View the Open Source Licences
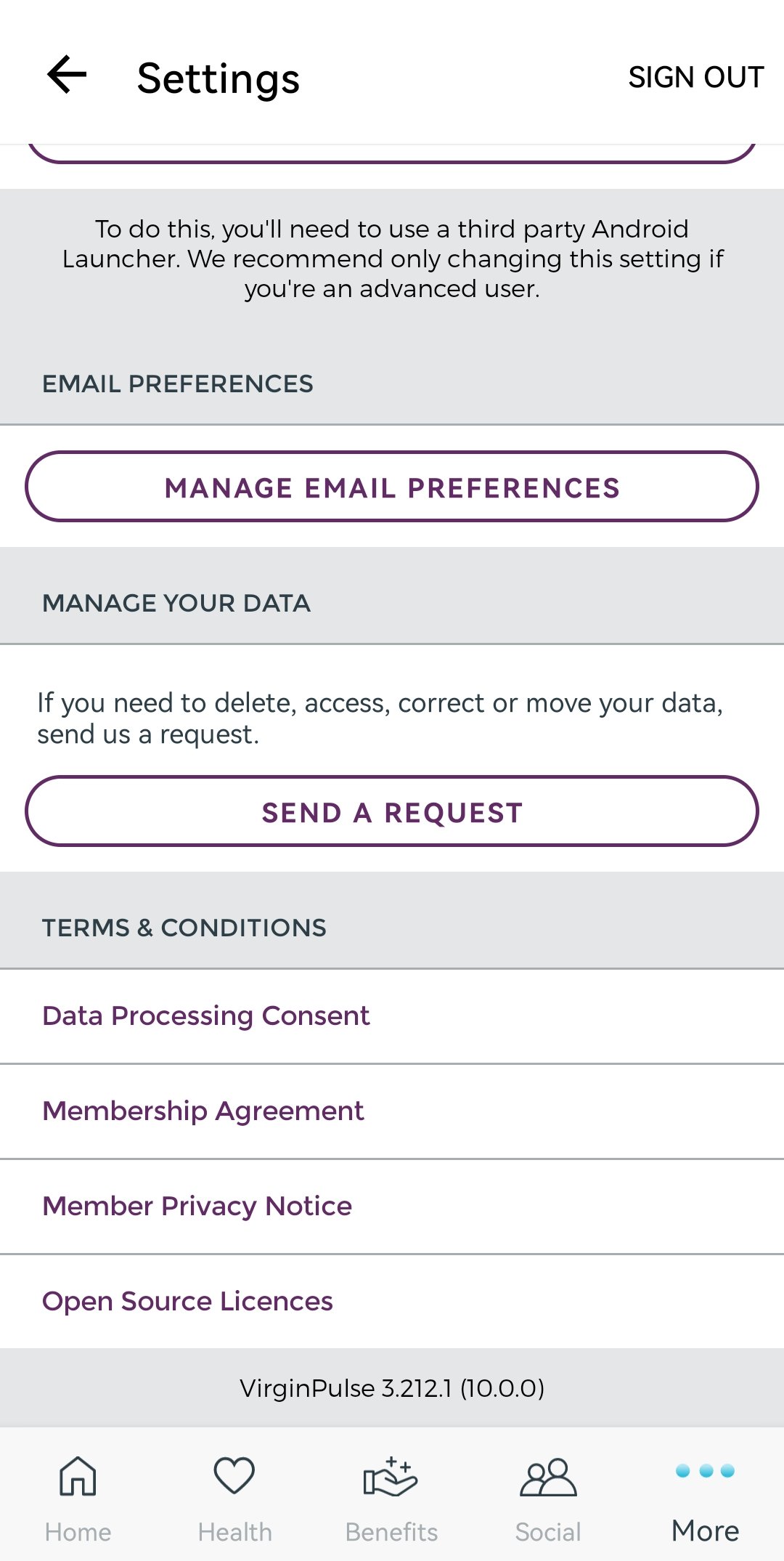This screenshot has width=784, height=1561. 187,1301
